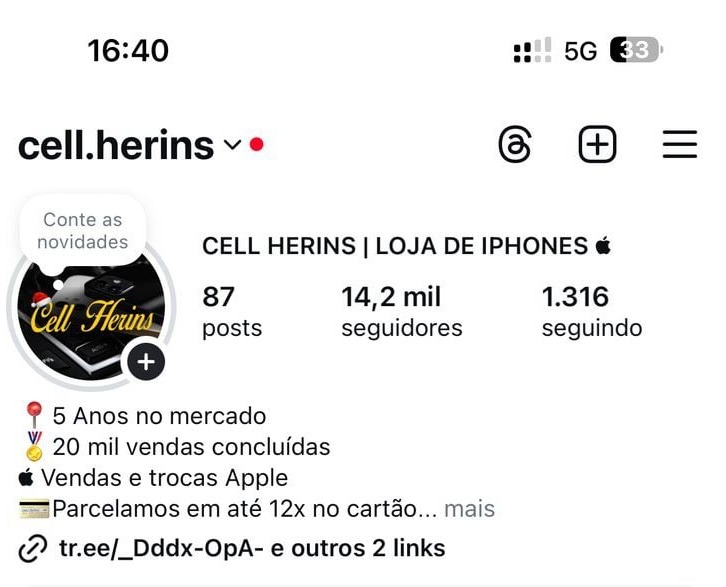Viewport: 726px width, 587px height.
Task: Expand the bio with mais
Action: pyautogui.click(x=469, y=509)
